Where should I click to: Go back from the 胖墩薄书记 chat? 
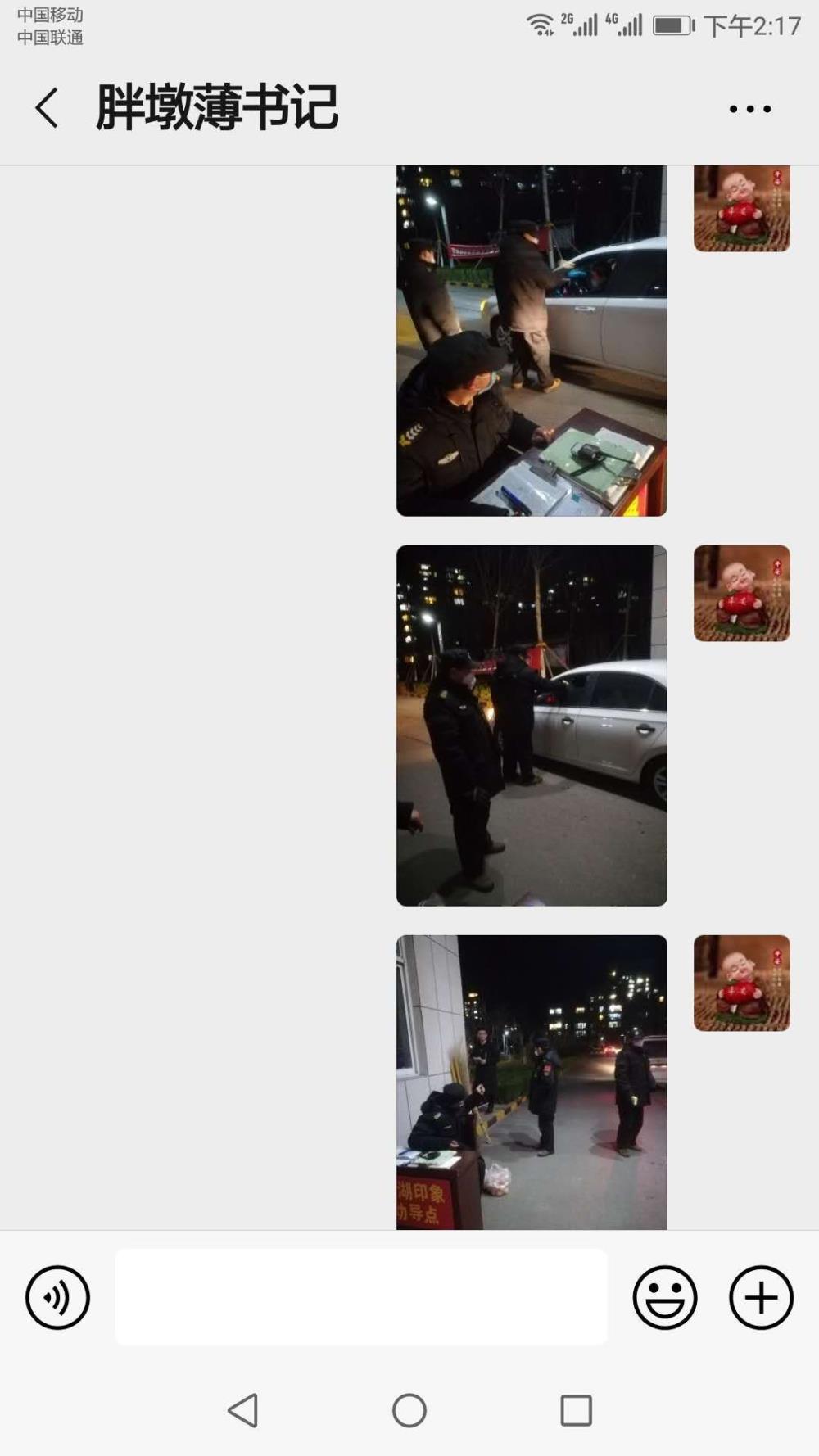pyautogui.click(x=47, y=108)
